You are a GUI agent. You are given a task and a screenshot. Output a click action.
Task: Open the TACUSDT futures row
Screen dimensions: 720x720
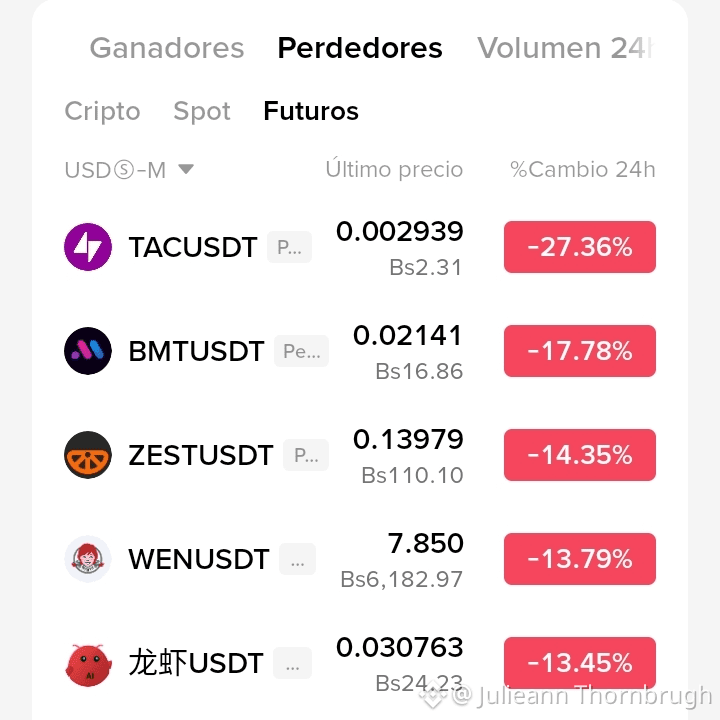coord(360,247)
